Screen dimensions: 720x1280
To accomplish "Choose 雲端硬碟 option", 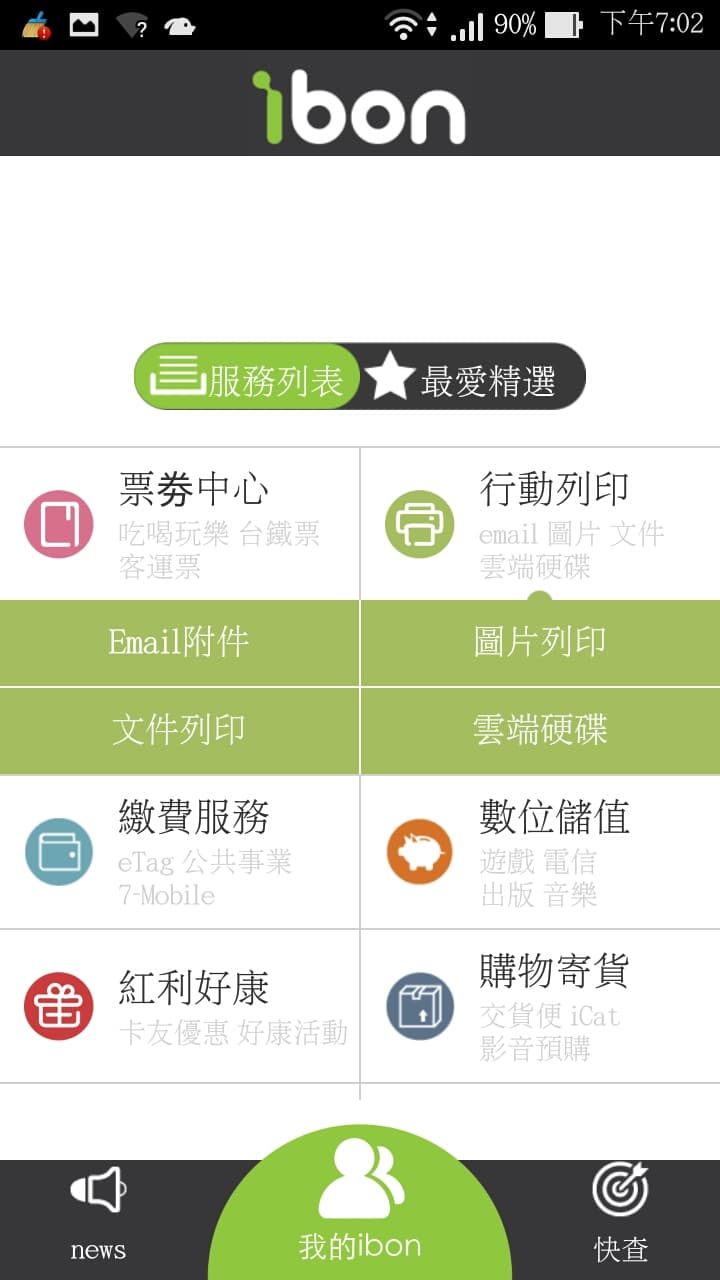I will pyautogui.click(x=540, y=731).
